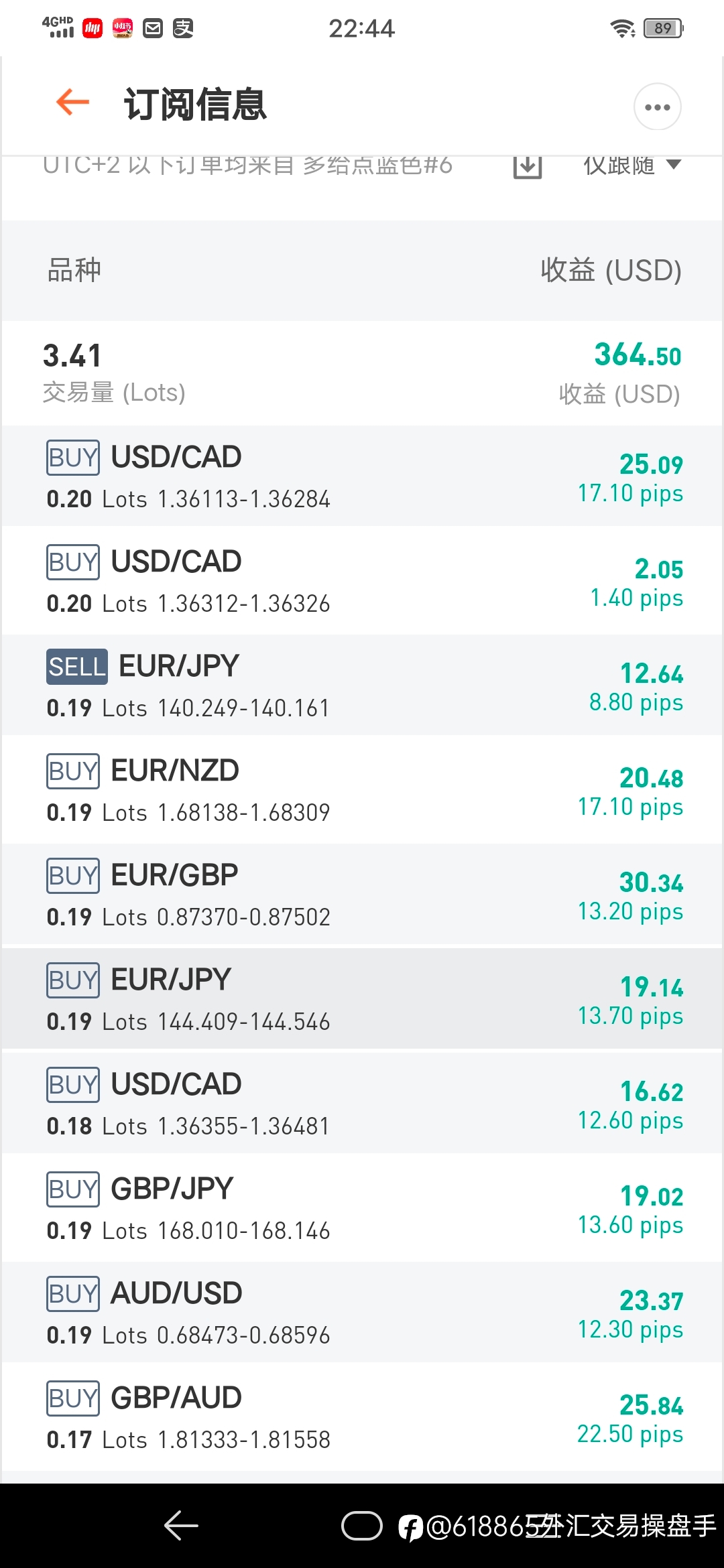Open the BUY GBP/AUD order
Viewport: 724px width, 1568px height.
tap(362, 1417)
